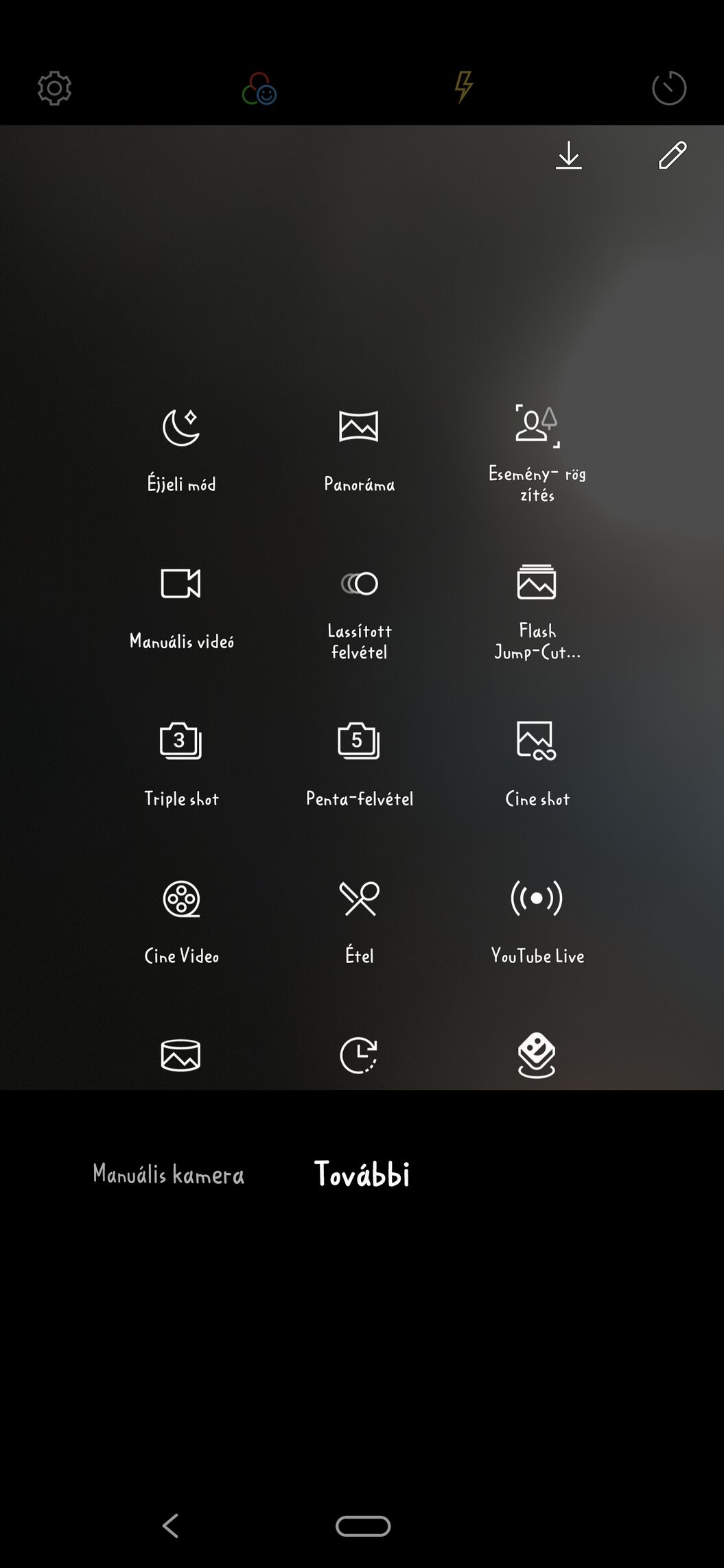Switch to Manuális kamera tab
This screenshot has width=724, height=1568.
click(168, 1174)
